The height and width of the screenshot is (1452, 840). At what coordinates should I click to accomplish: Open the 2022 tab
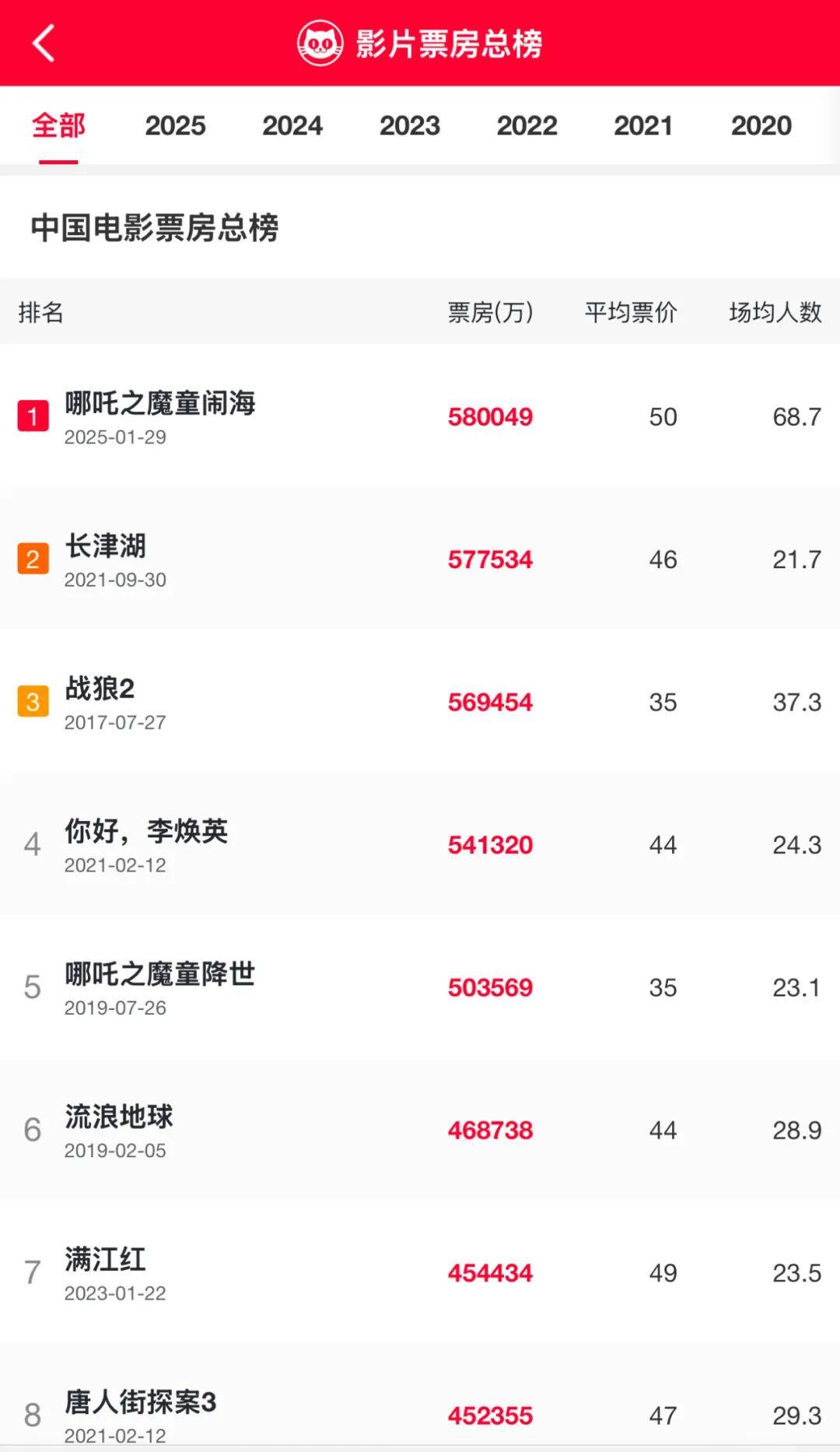tap(527, 125)
